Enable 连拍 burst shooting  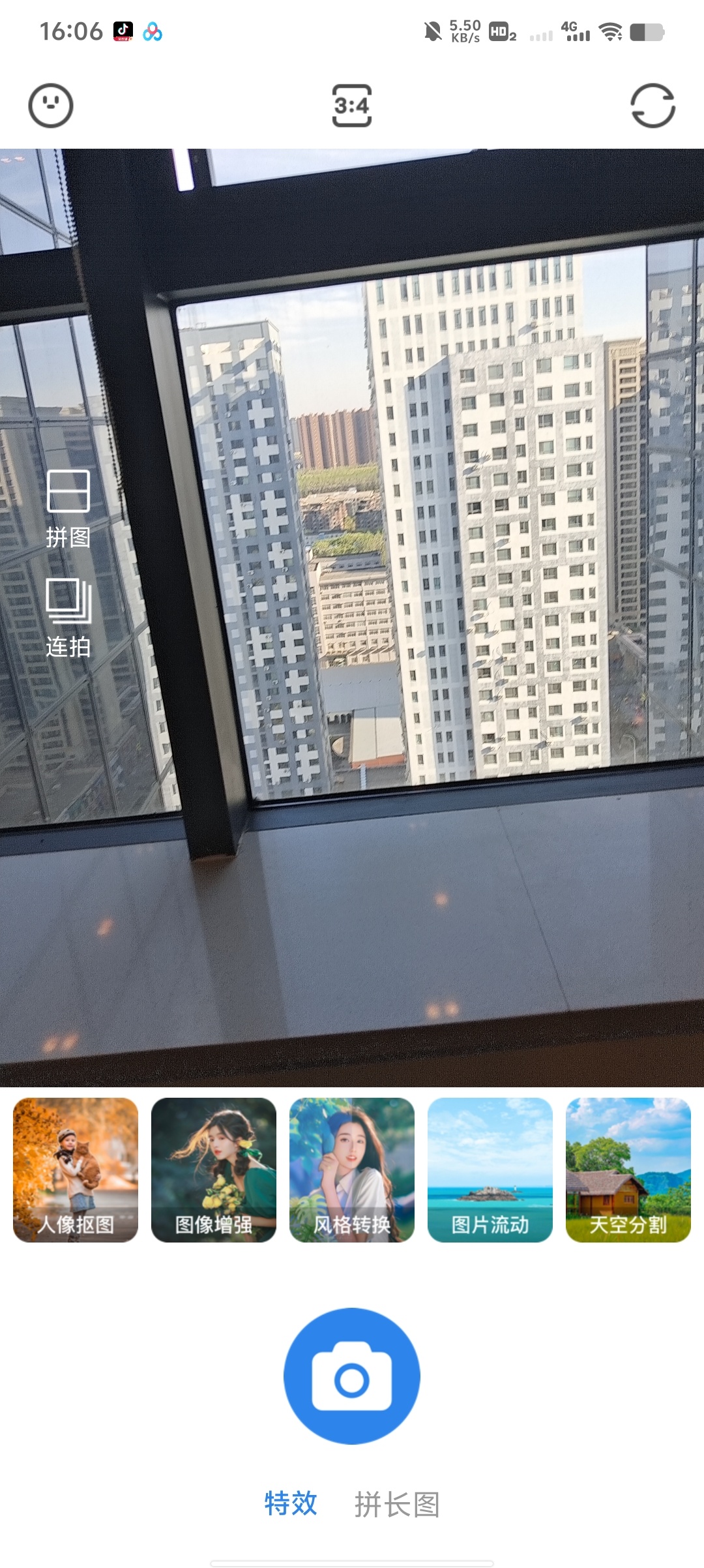(x=68, y=617)
